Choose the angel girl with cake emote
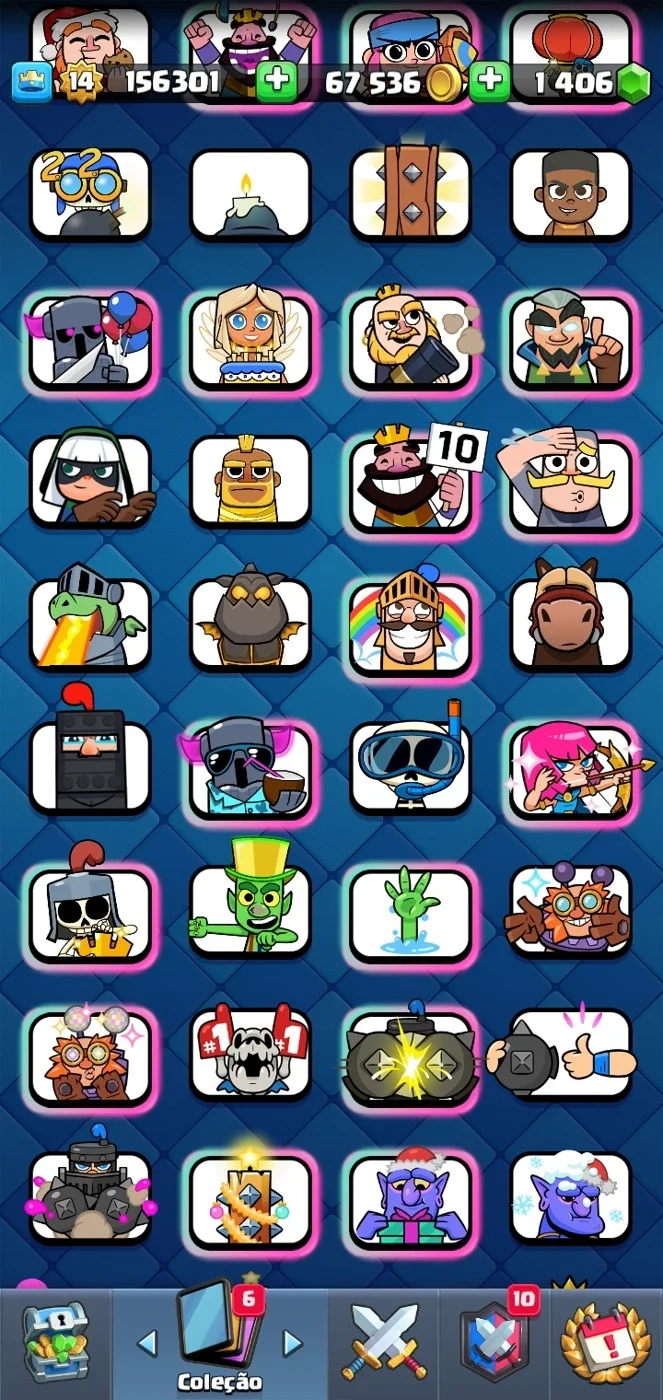Screen dimensions: 663x1400 251,340
